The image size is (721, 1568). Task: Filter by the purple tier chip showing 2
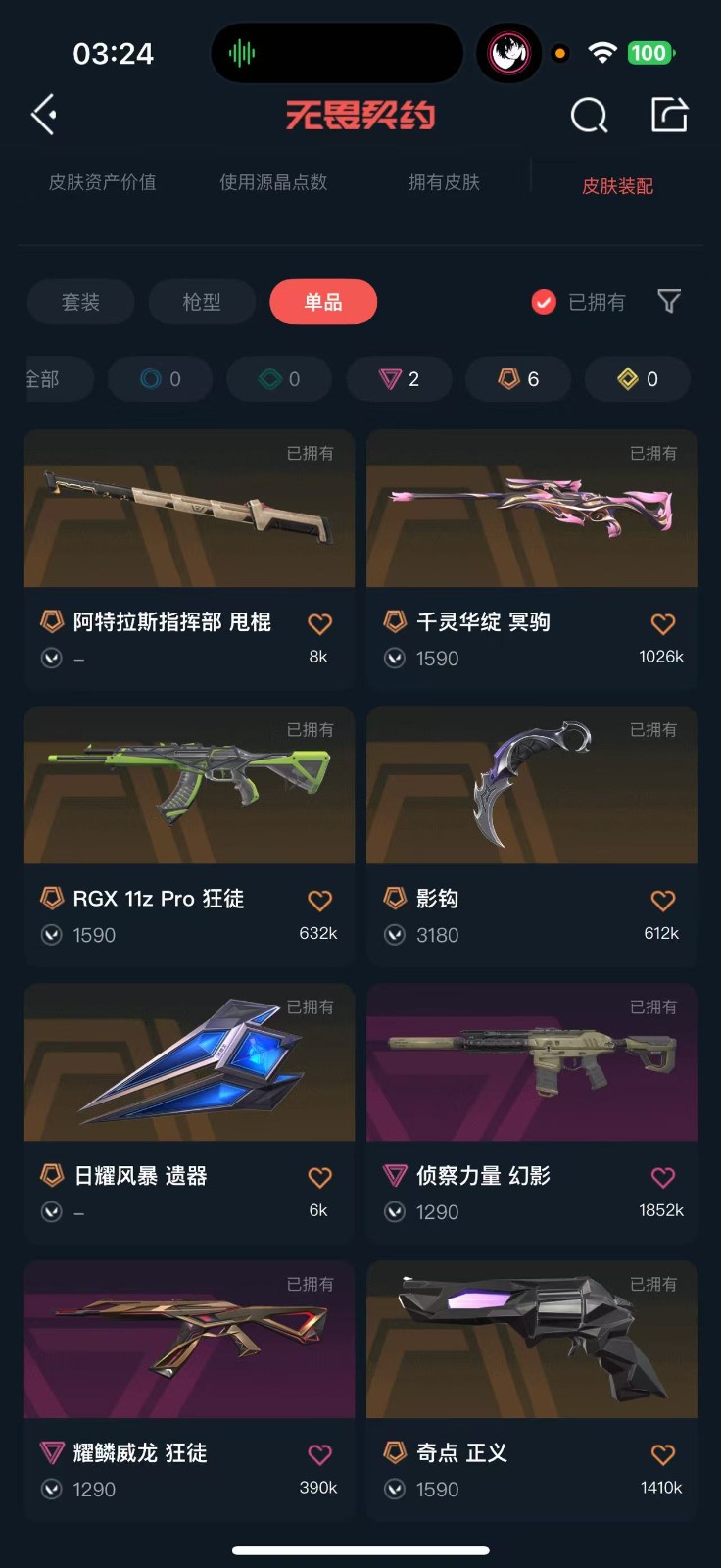click(400, 379)
